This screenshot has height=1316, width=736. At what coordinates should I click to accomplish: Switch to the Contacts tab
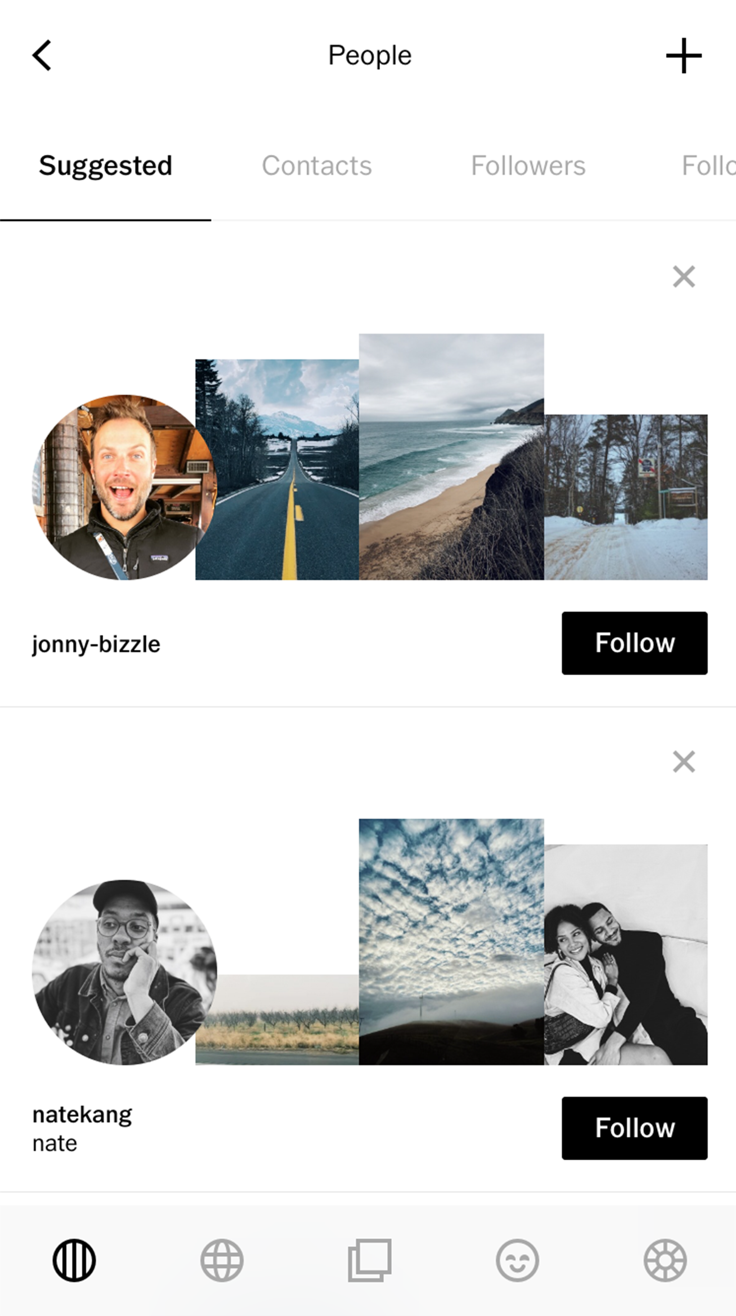tap(316, 166)
